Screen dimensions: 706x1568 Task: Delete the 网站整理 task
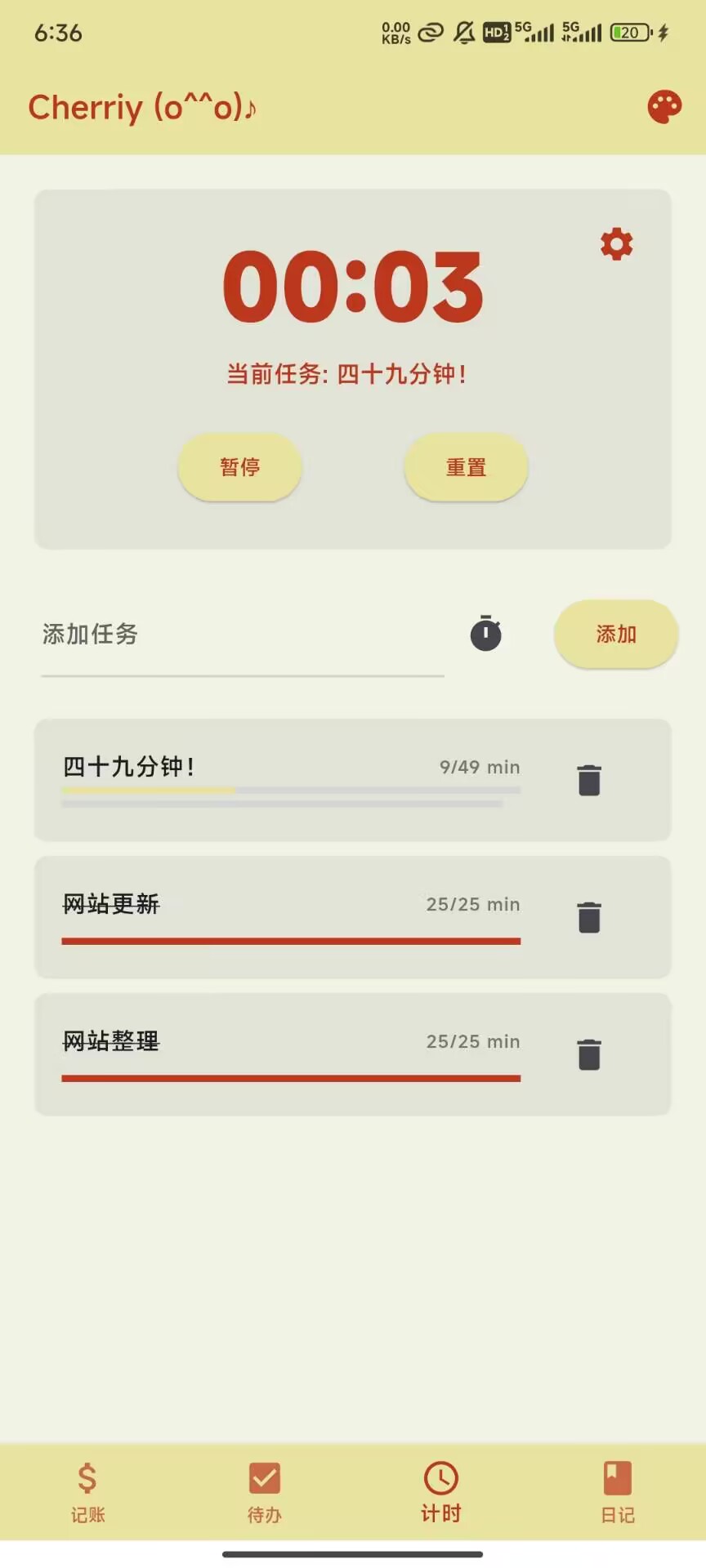589,1054
